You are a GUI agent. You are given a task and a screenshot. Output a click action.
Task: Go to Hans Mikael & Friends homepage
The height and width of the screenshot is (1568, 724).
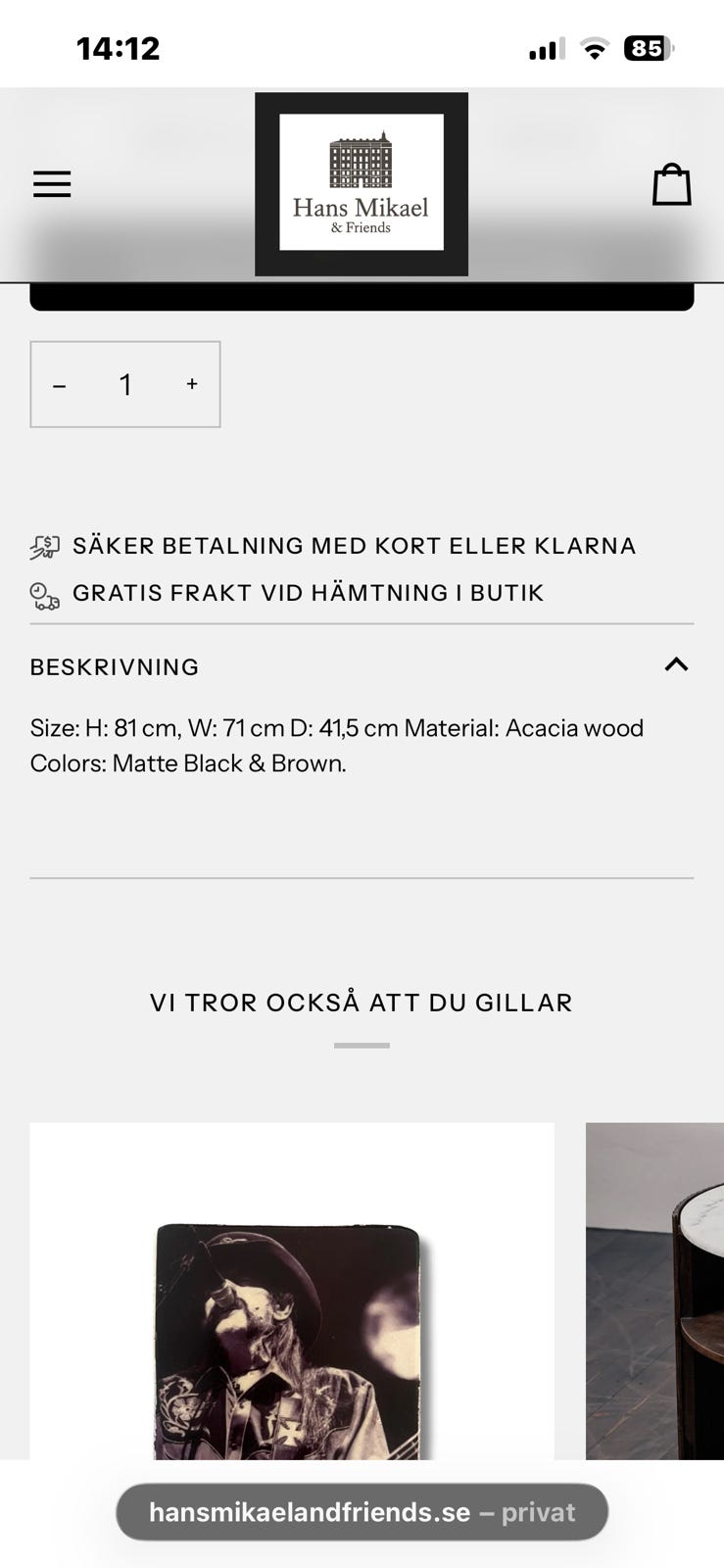(x=362, y=183)
